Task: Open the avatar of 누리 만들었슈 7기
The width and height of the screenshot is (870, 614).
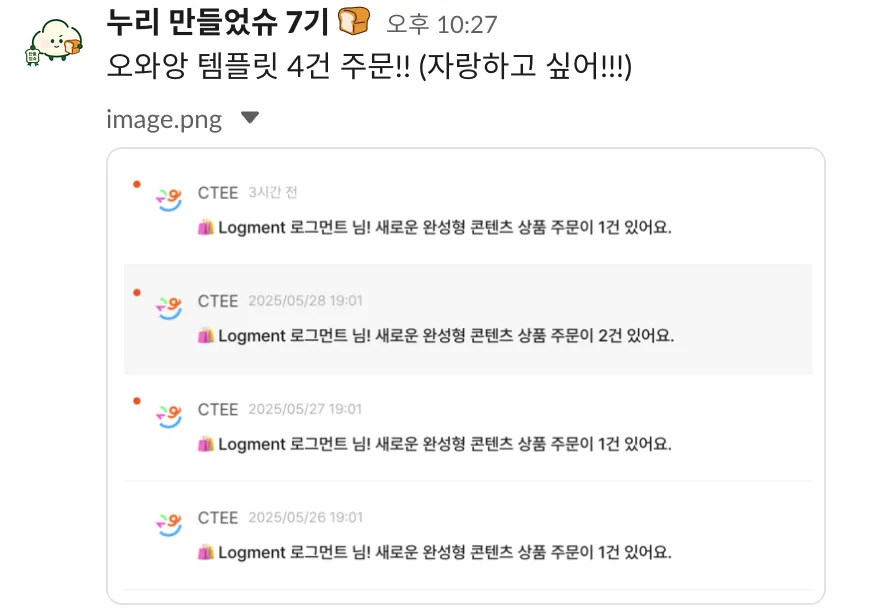Action: tap(55, 40)
